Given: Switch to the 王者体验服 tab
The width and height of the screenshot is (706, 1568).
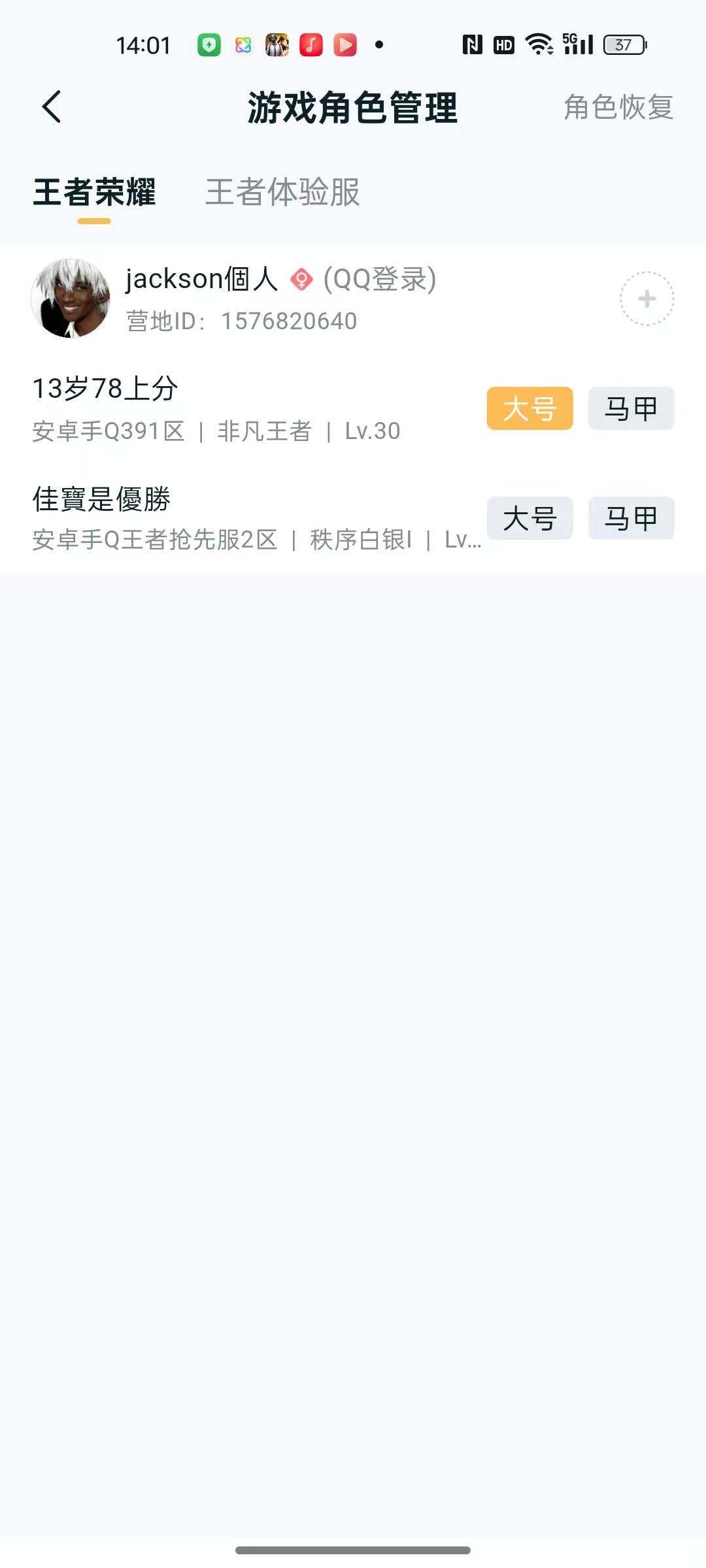Looking at the screenshot, I should (282, 193).
